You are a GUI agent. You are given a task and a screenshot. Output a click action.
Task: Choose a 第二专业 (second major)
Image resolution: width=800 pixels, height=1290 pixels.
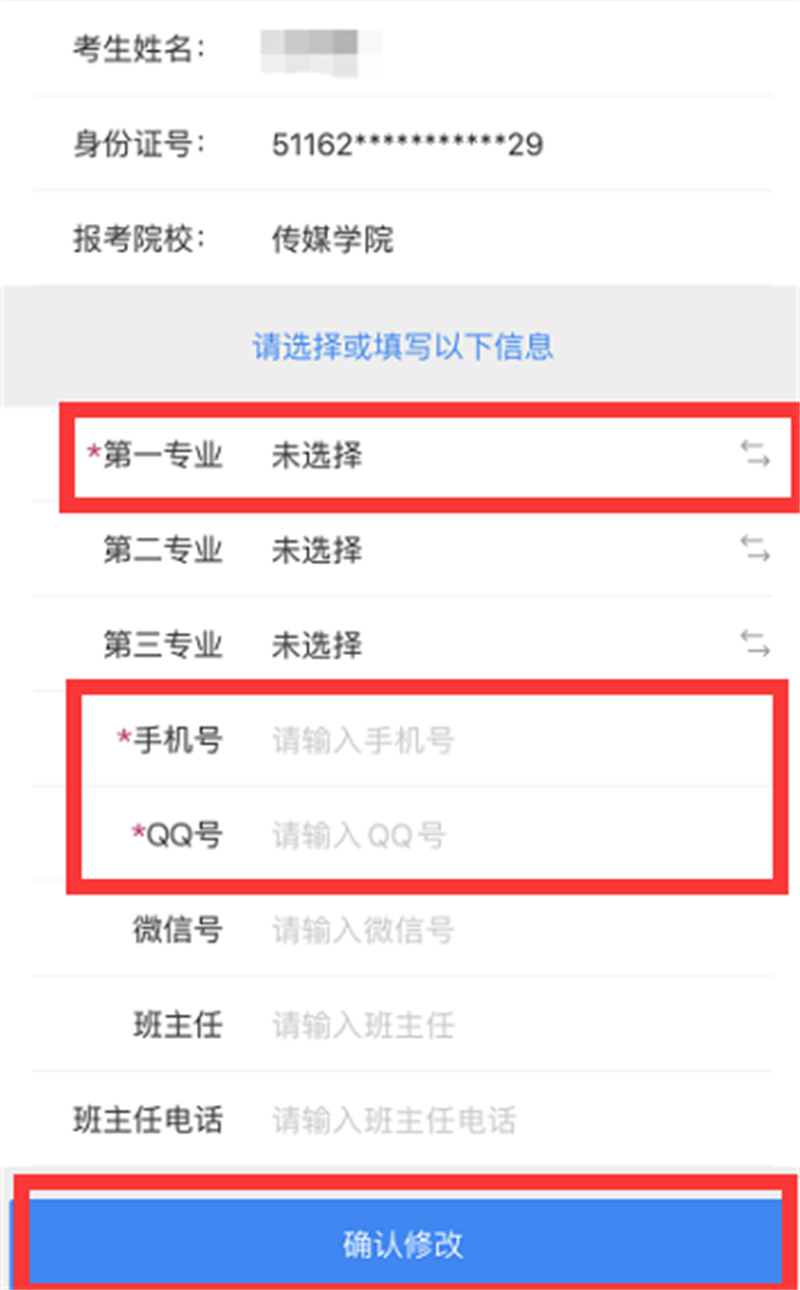500,550
